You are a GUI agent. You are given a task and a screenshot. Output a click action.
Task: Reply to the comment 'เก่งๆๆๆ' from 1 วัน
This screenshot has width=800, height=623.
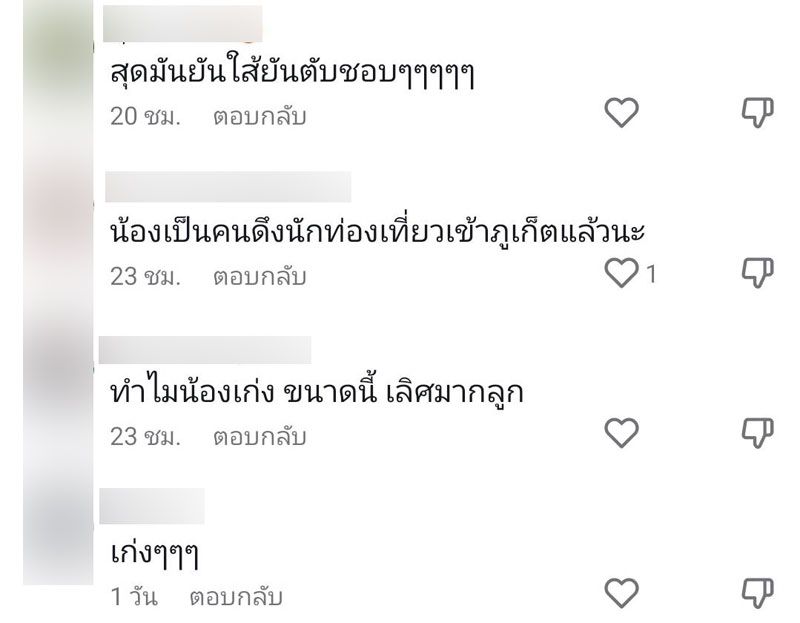click(237, 598)
